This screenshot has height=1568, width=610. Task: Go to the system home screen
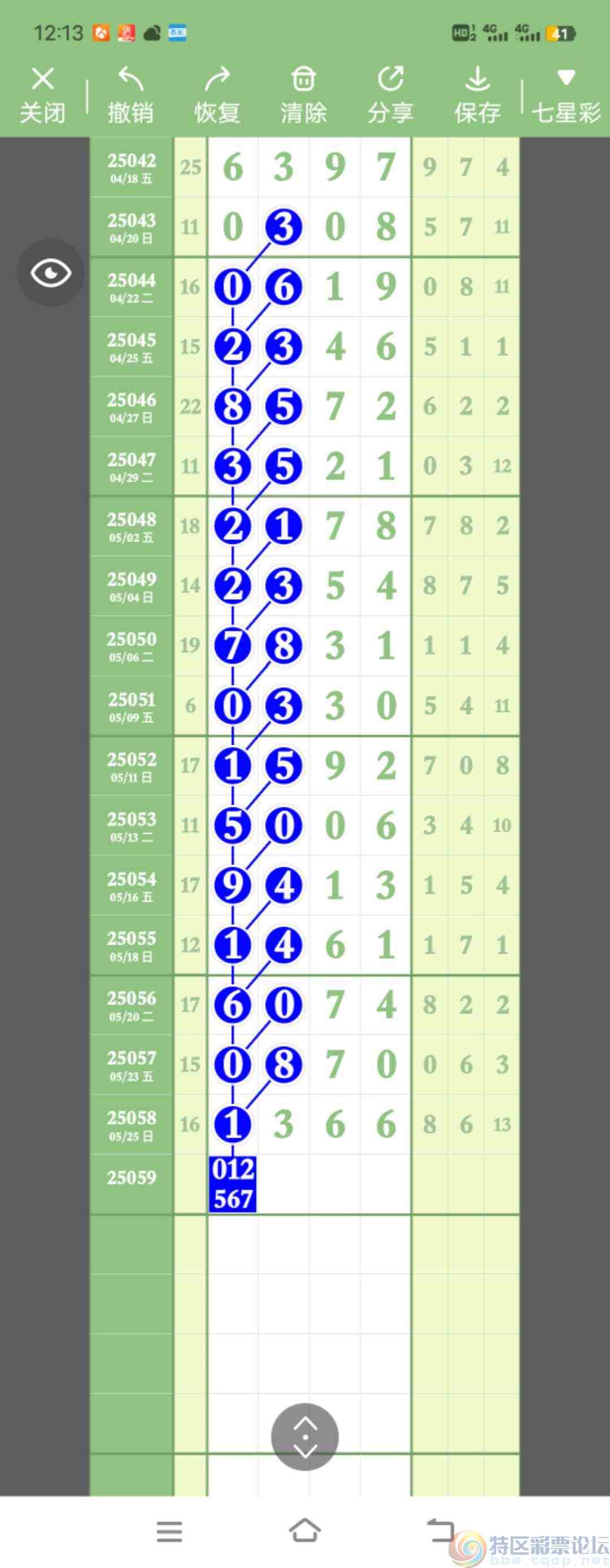click(304, 1530)
